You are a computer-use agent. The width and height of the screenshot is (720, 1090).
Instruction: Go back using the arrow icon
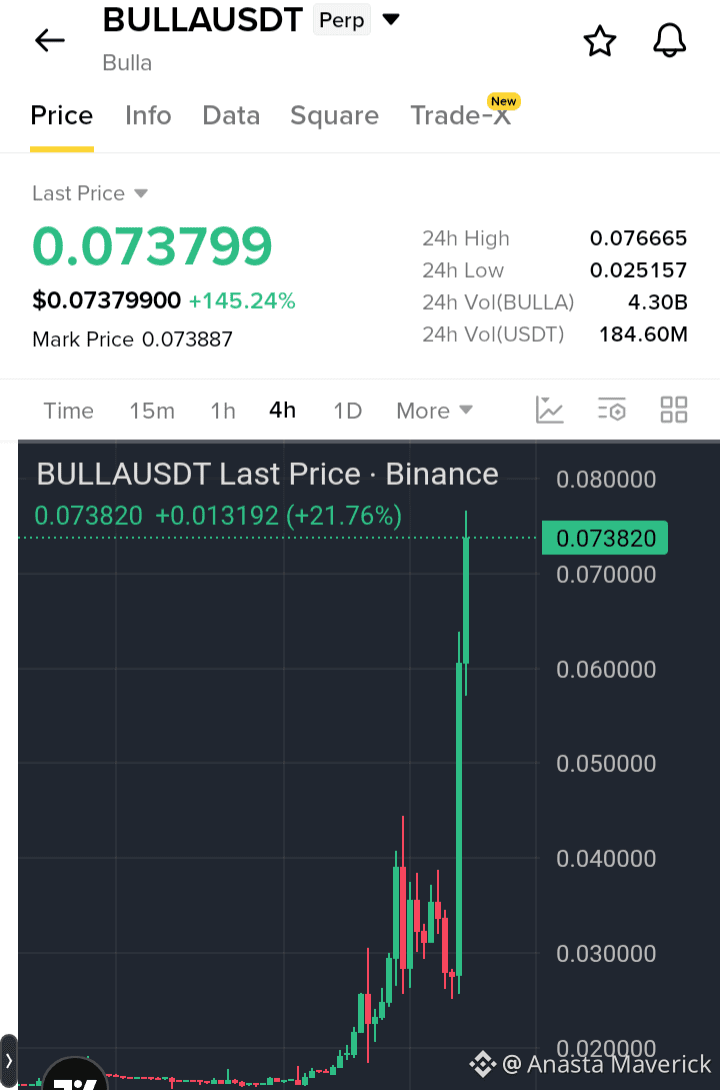click(49, 41)
